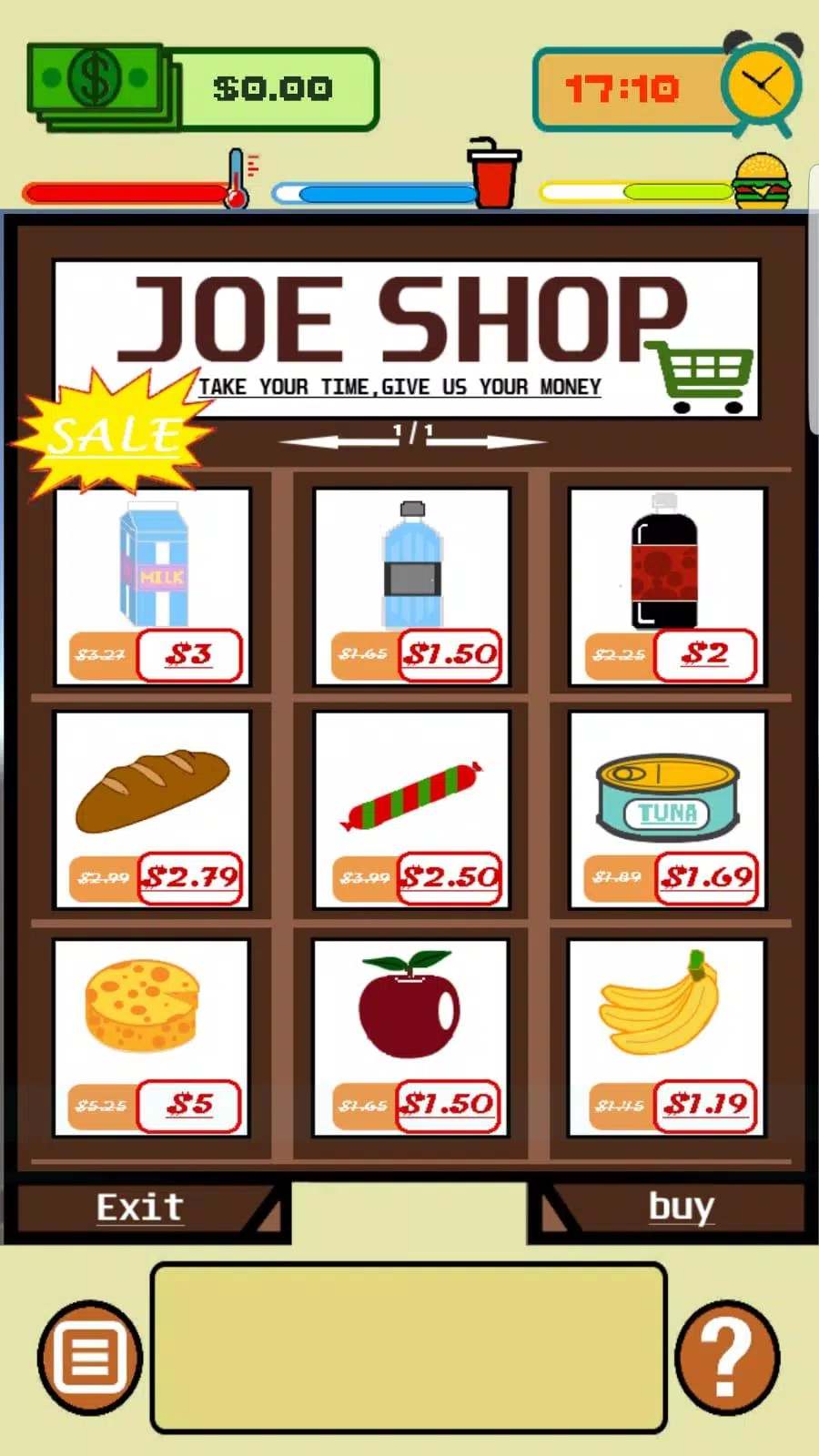Open the question mark help
Image resolution: width=819 pixels, height=1456 pixels.
[x=726, y=1358]
